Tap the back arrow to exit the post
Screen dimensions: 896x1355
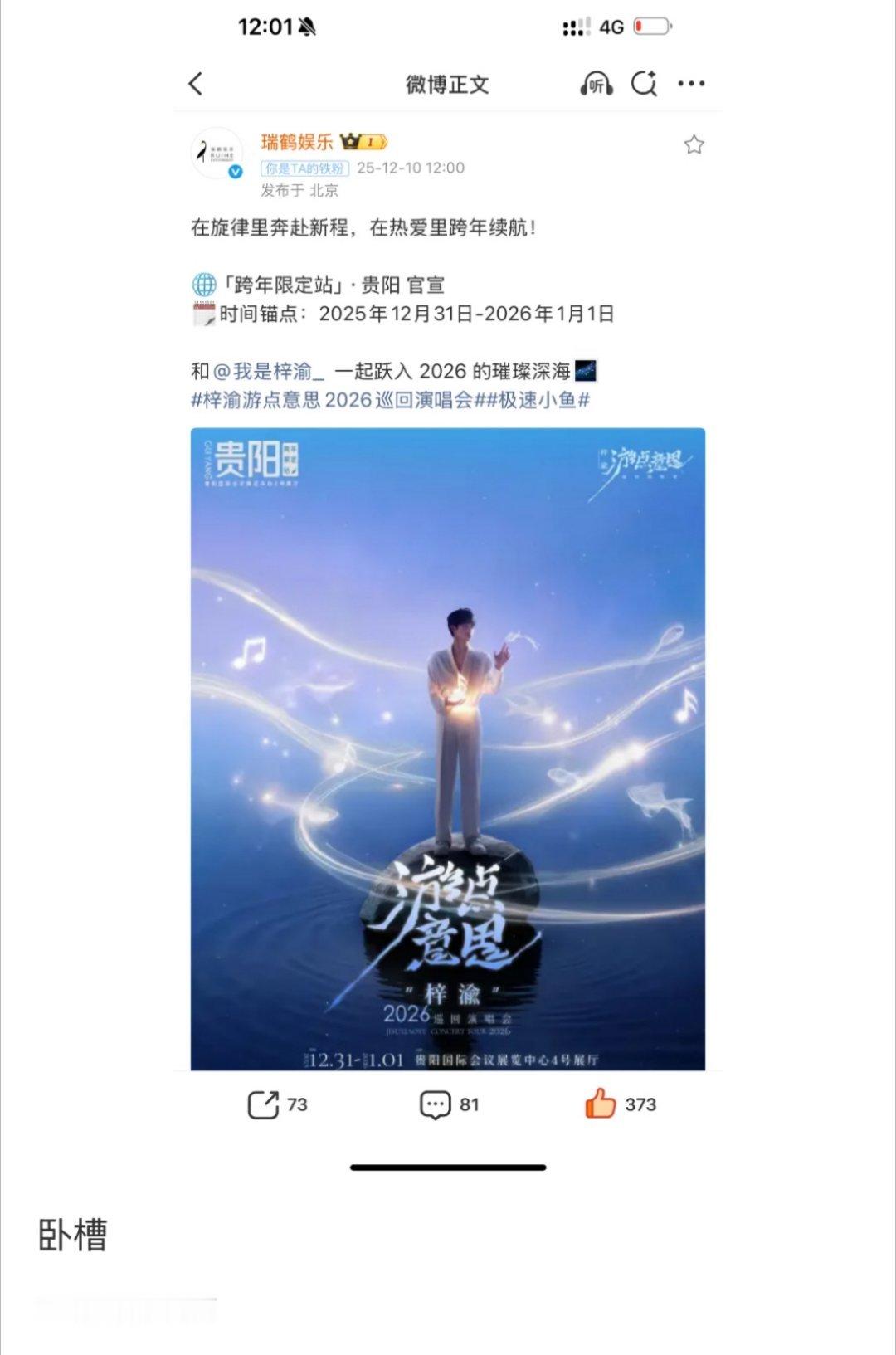coord(193,83)
